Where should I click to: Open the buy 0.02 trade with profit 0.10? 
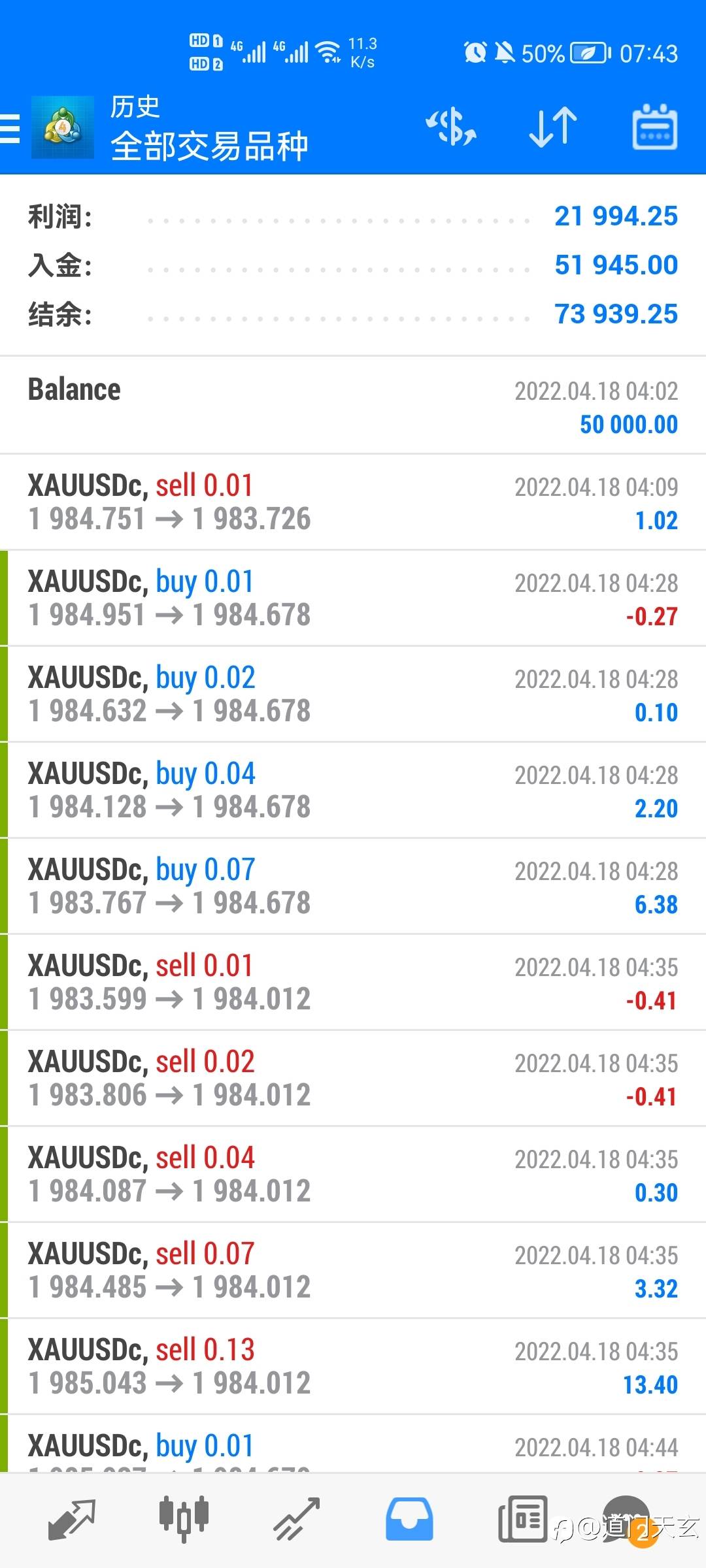pyautogui.click(x=353, y=694)
